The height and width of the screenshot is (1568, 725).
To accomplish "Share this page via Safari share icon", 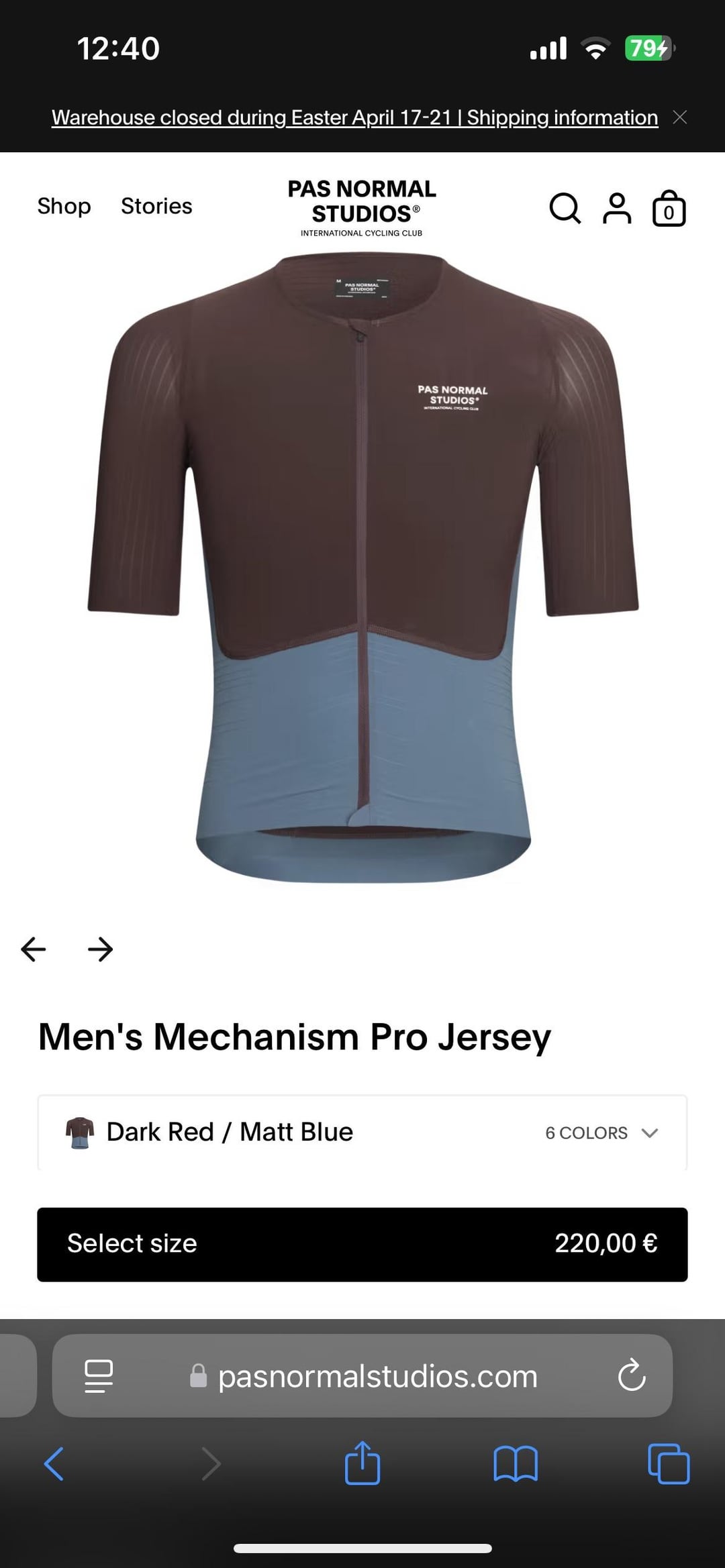I will point(362,1463).
